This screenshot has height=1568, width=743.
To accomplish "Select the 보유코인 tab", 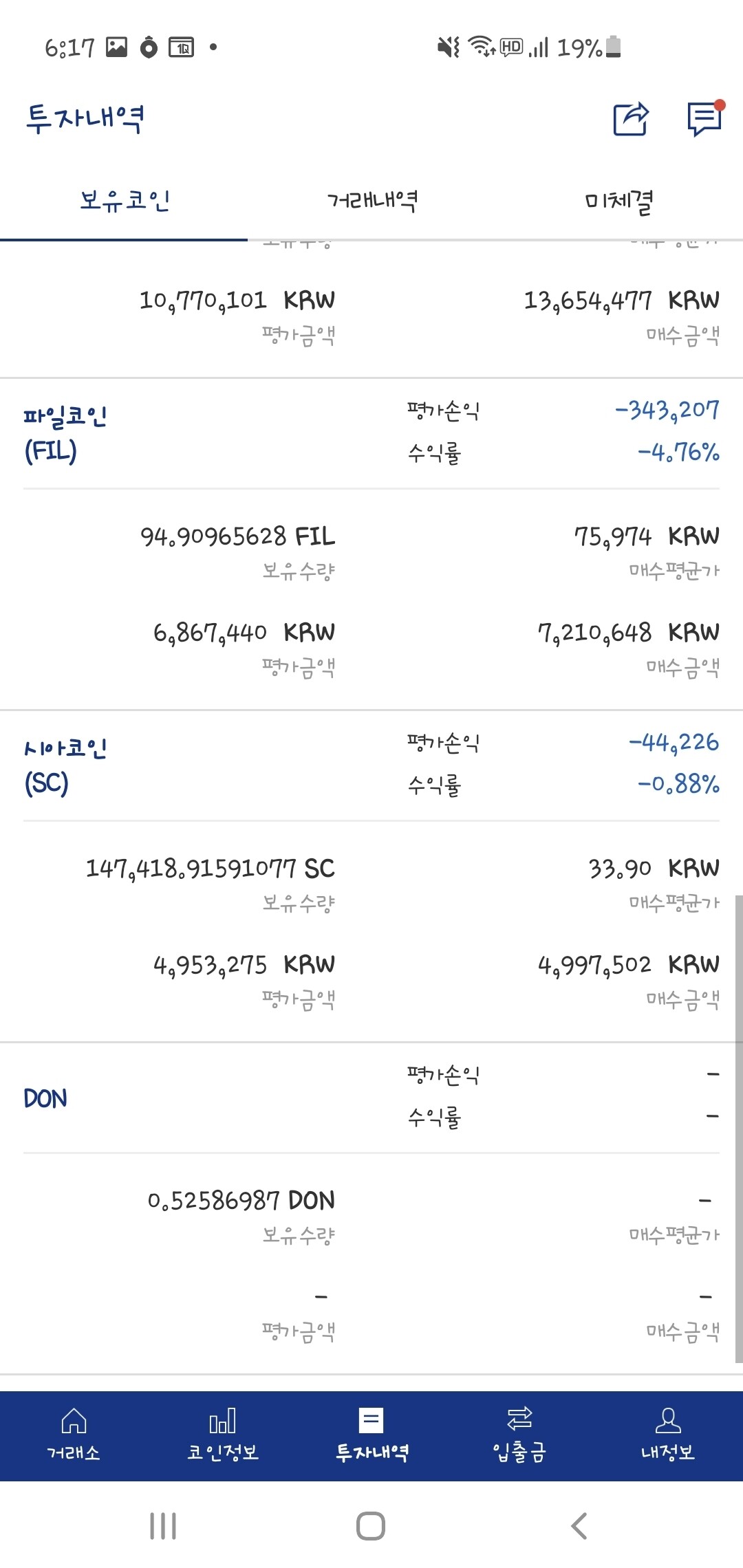I will (124, 201).
